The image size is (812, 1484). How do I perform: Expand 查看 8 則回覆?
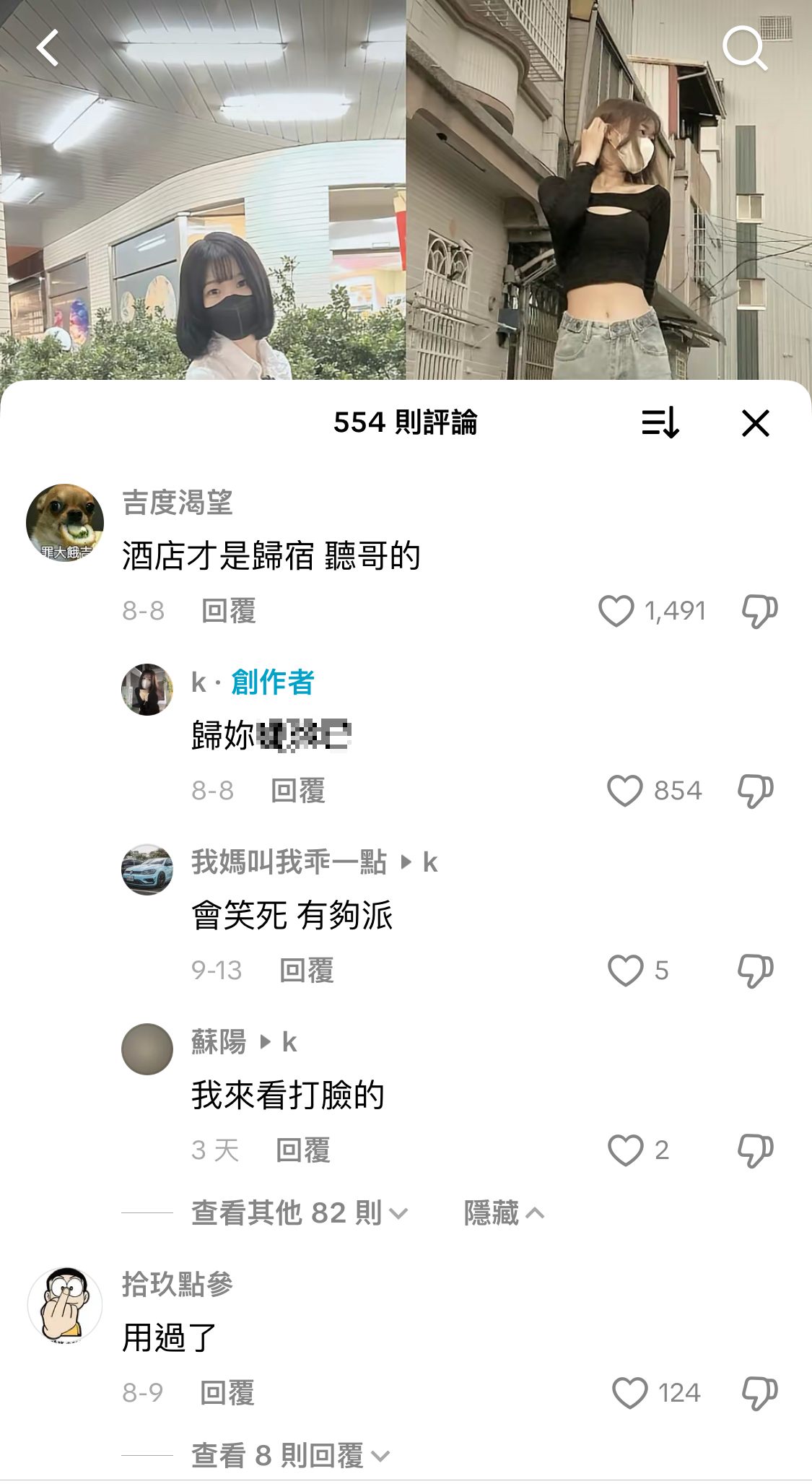pyautogui.click(x=290, y=1456)
